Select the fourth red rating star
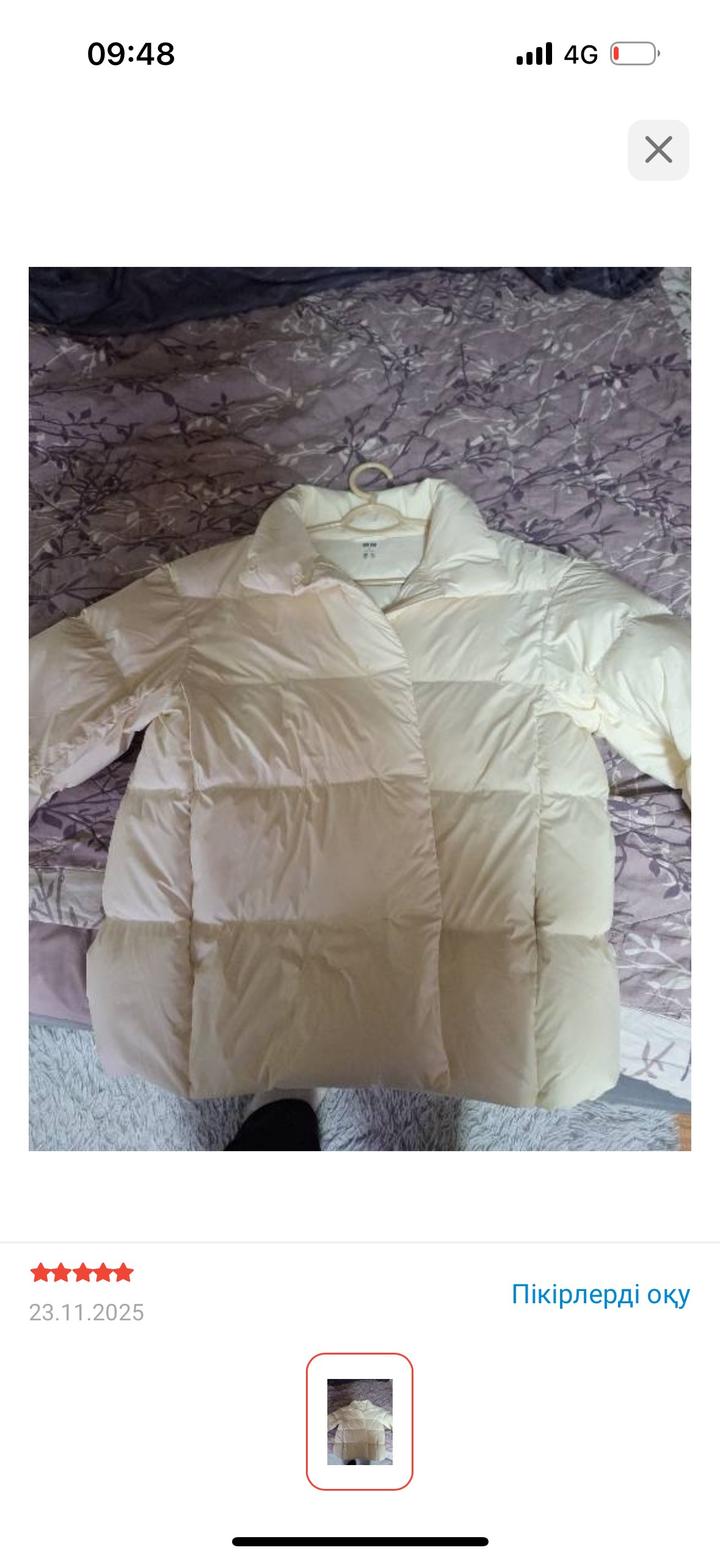The height and width of the screenshot is (1561, 720). click(104, 1271)
